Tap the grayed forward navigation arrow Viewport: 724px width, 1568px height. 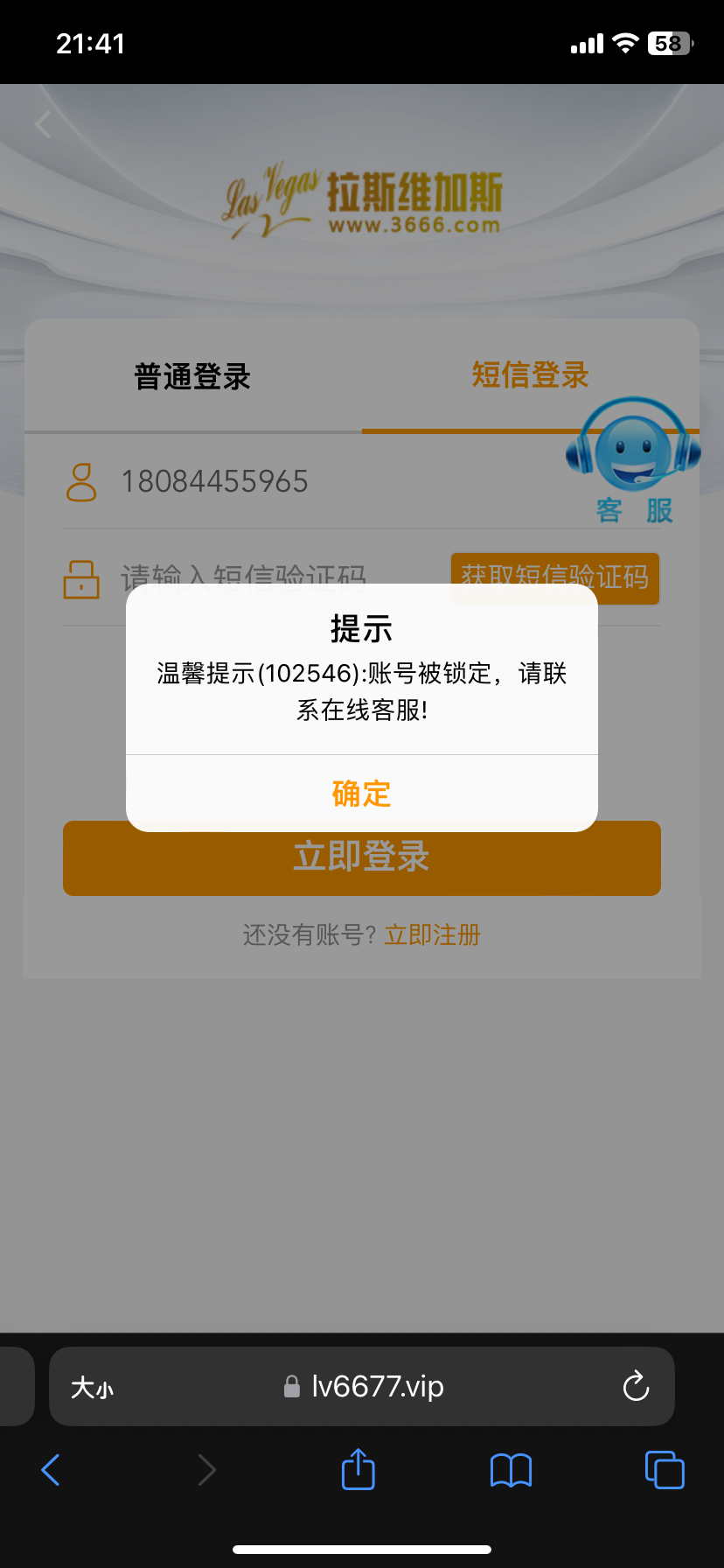pyautogui.click(x=206, y=1470)
